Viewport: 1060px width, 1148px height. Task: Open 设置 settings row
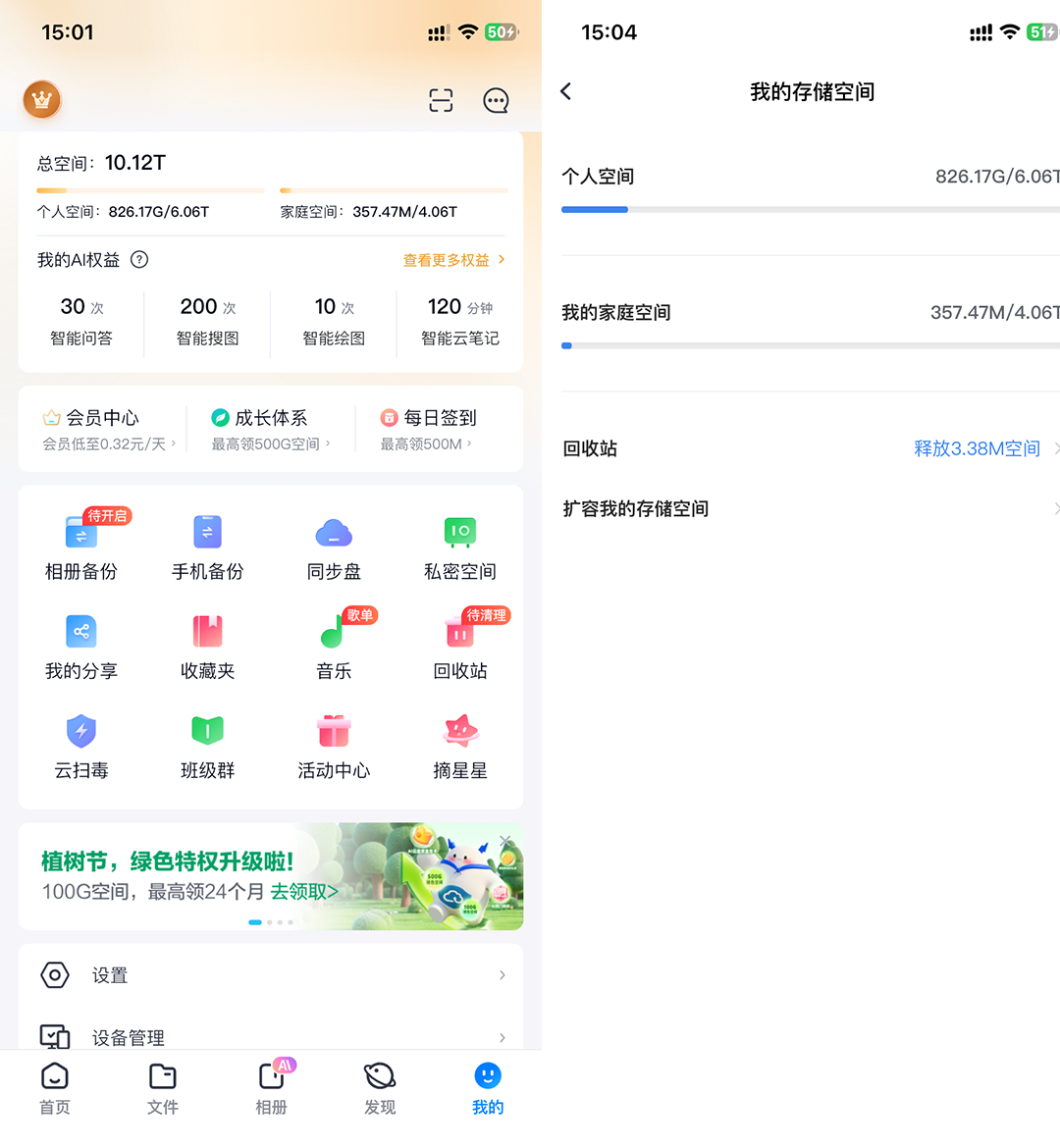click(x=271, y=975)
